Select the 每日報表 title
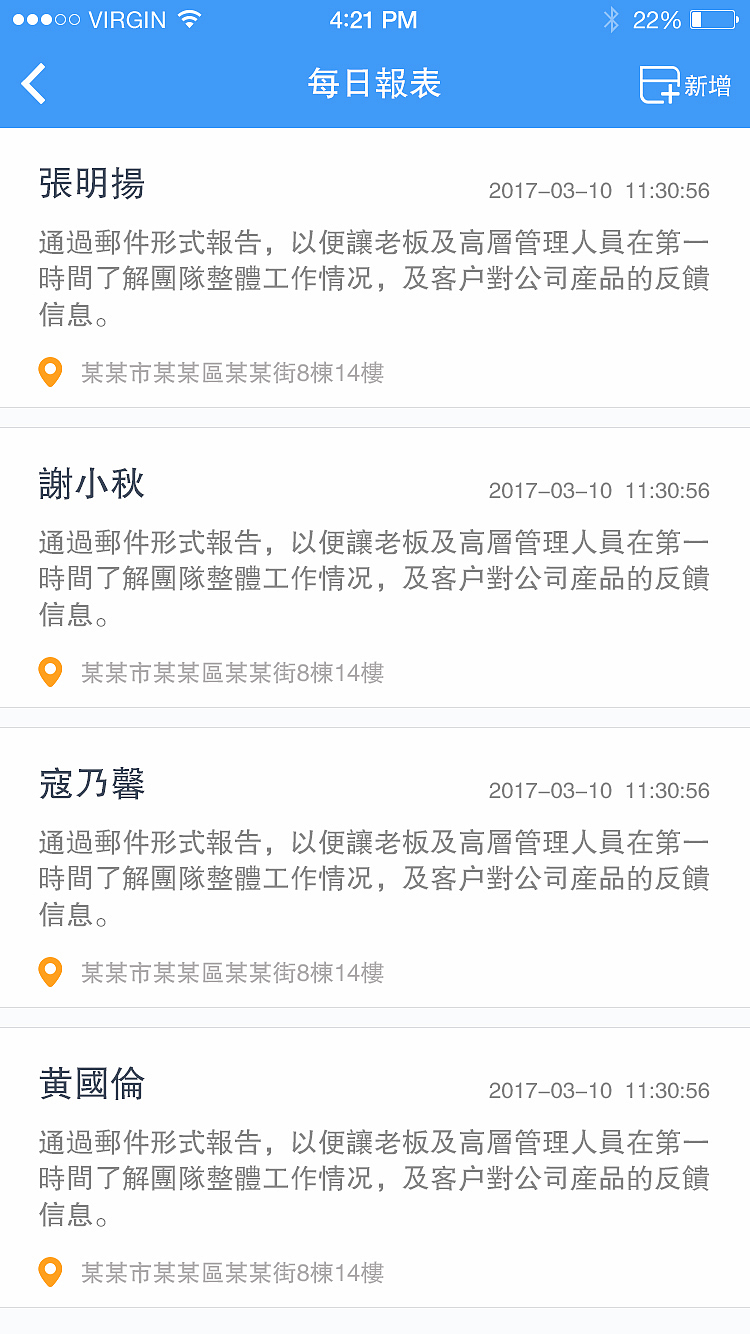 [x=374, y=84]
